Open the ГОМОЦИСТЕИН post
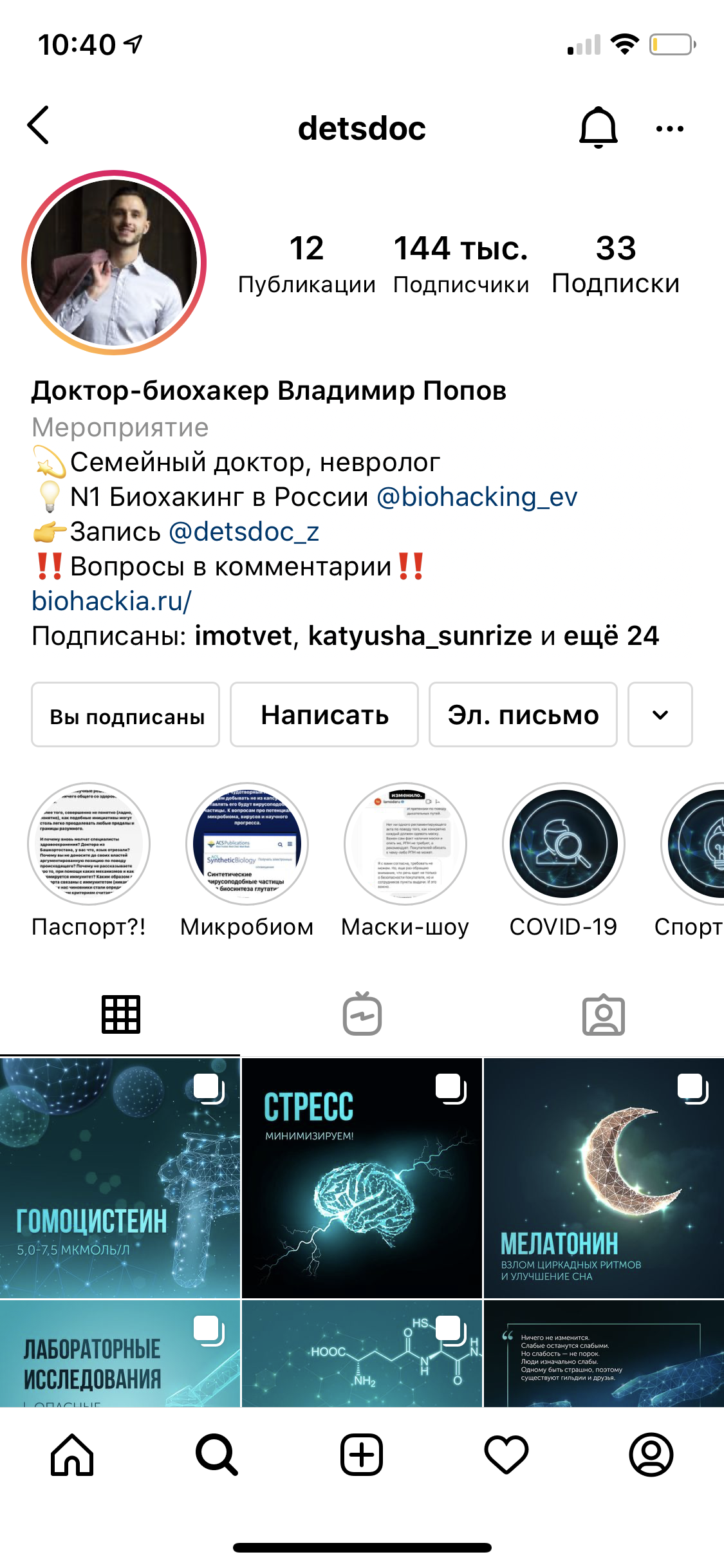 120,1178
